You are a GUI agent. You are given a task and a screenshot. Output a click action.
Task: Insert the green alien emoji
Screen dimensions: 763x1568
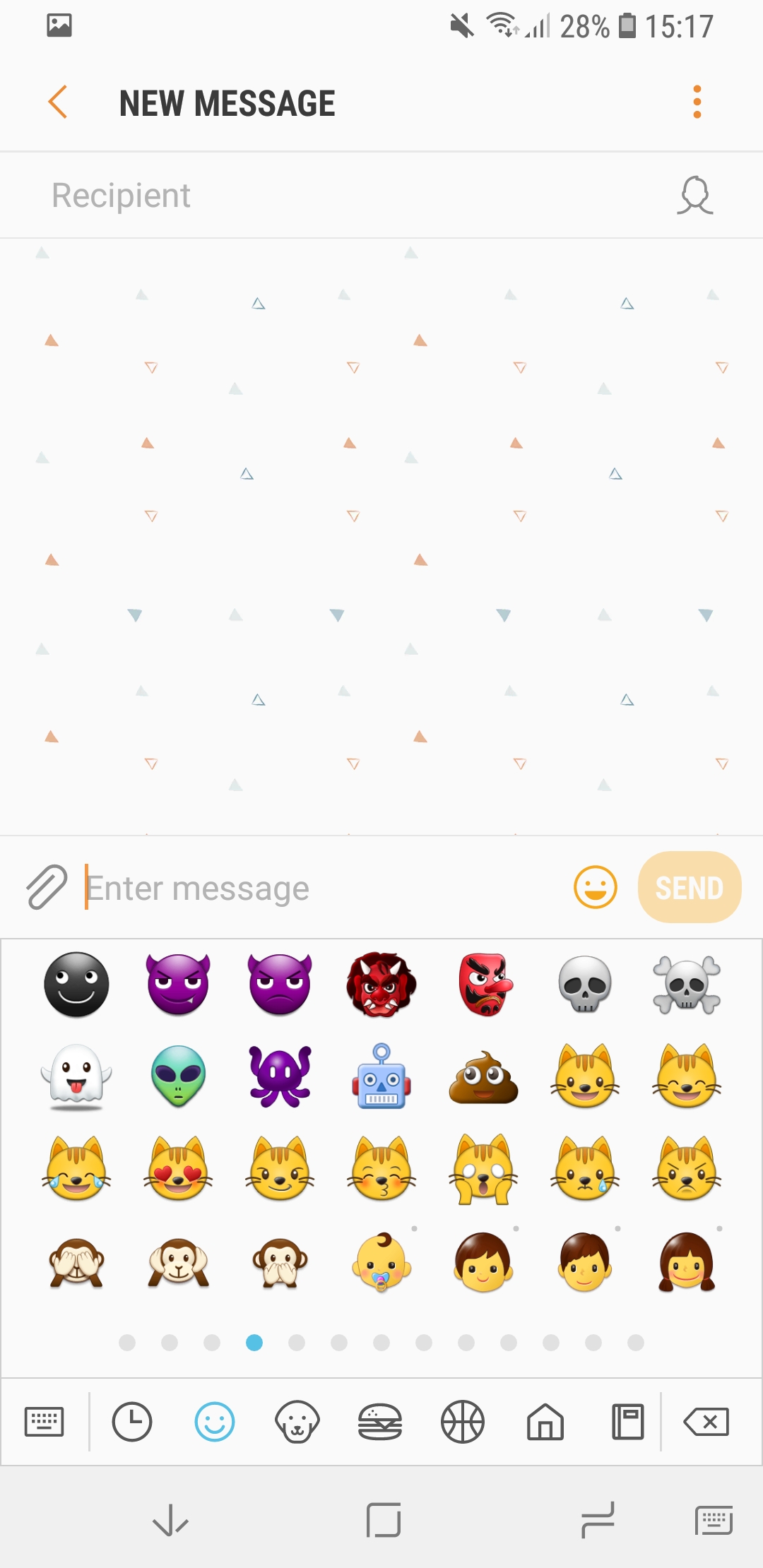click(x=178, y=1076)
